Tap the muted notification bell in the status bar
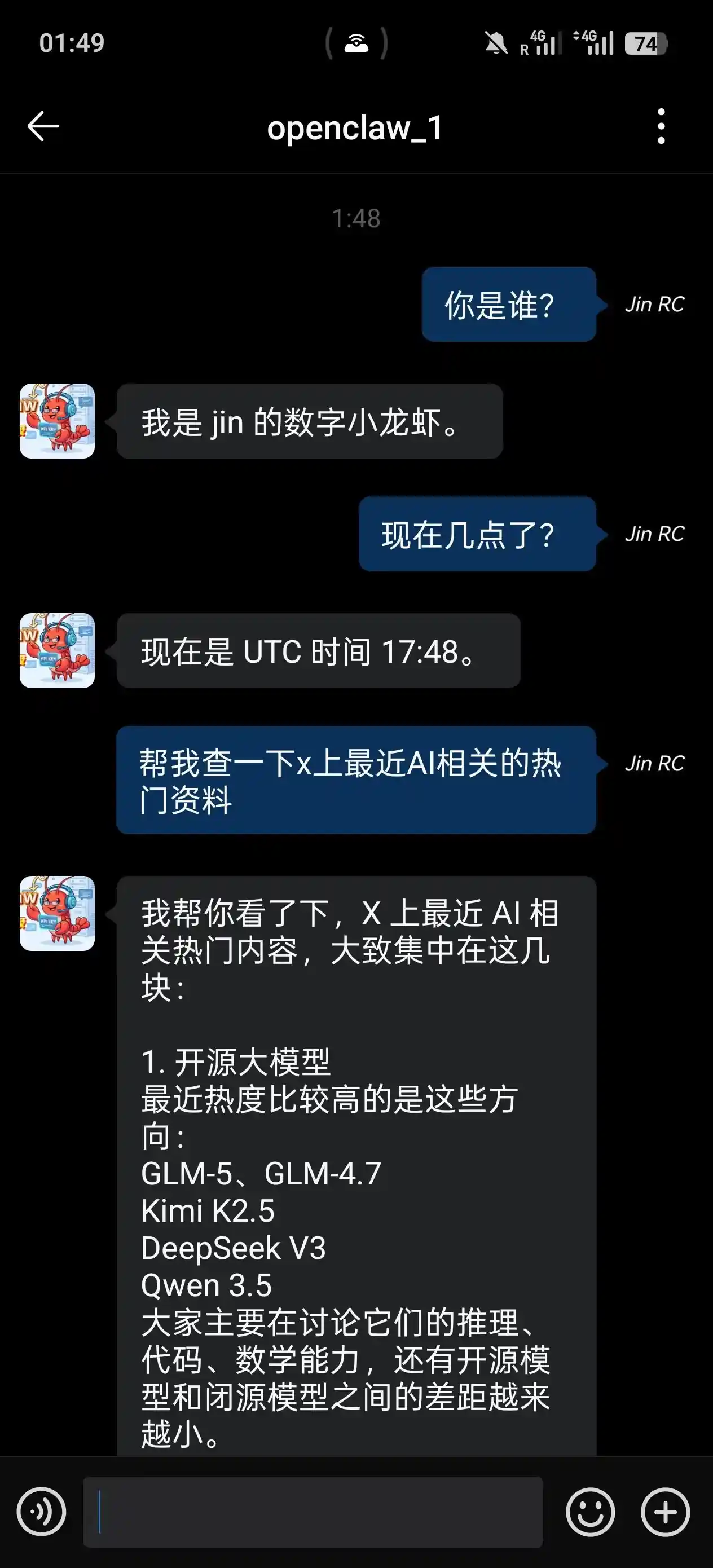Screen dimensions: 713x1568 point(495,43)
